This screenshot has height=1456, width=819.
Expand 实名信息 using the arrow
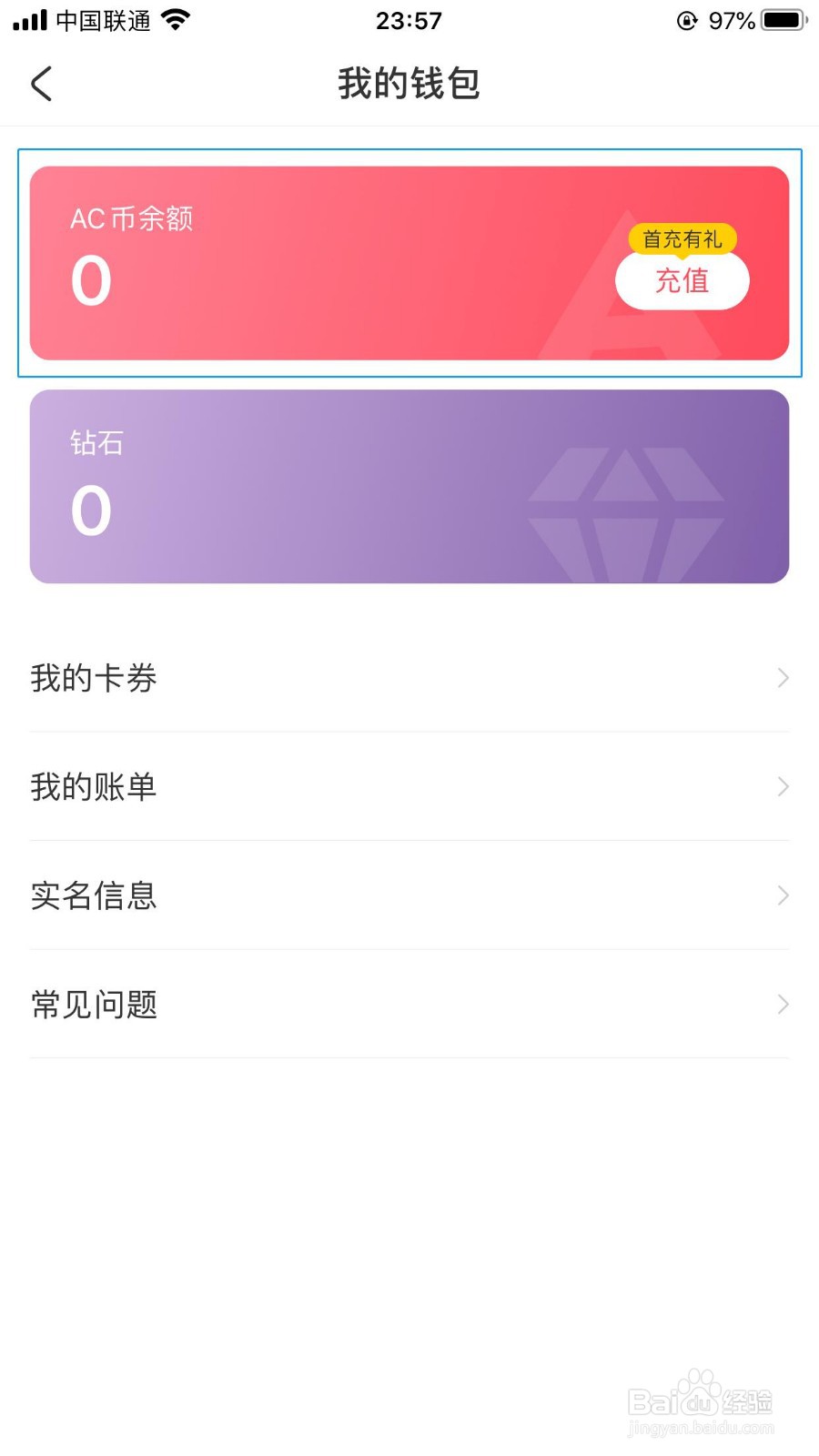(784, 895)
